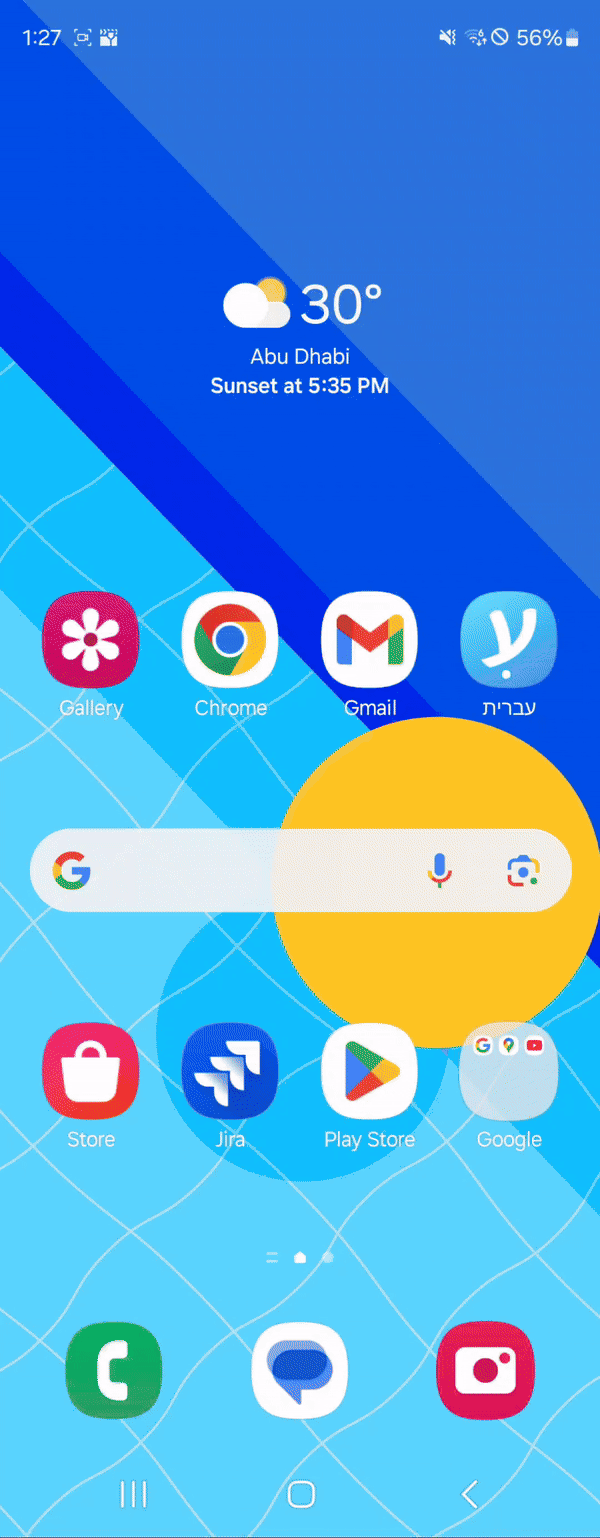Show recent apps
The height and width of the screenshot is (1538, 600).
click(x=133, y=1494)
